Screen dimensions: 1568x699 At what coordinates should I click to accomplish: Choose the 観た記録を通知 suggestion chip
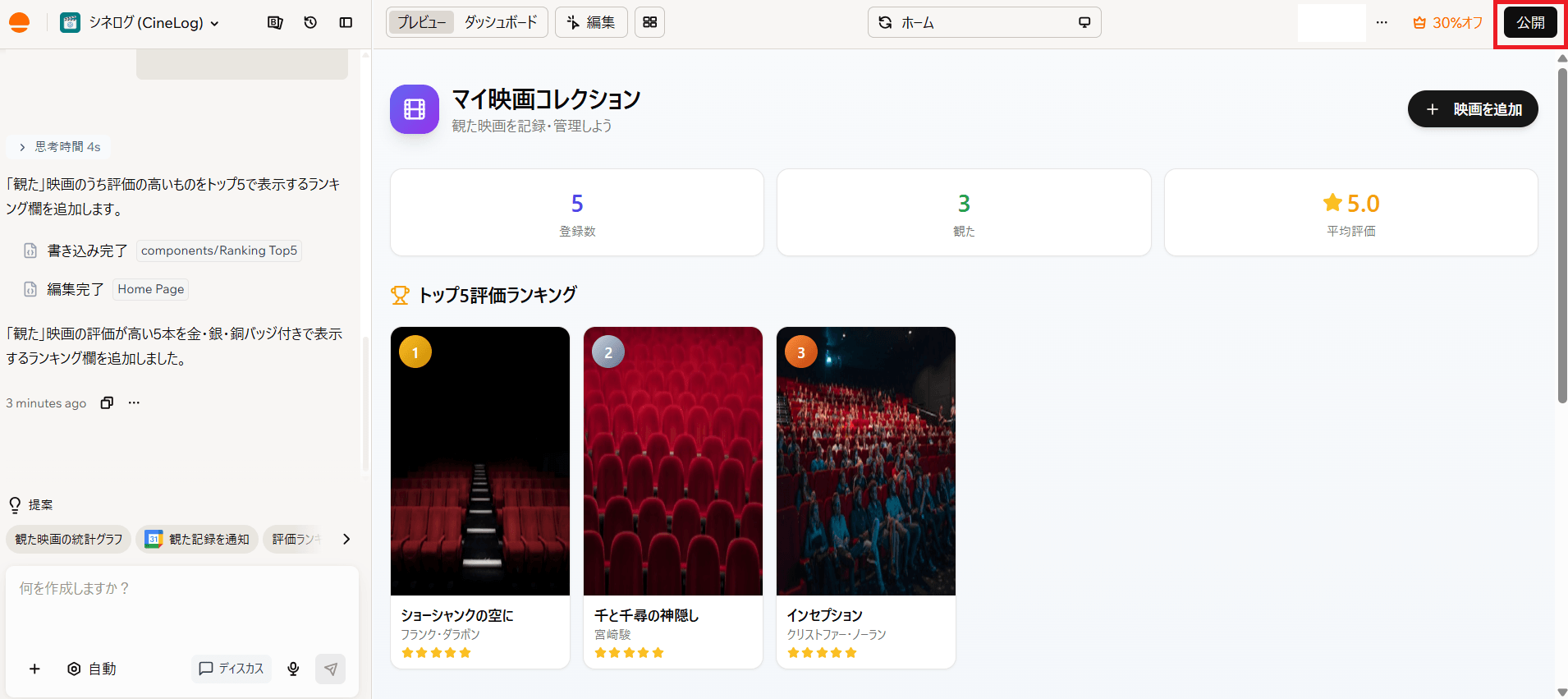197,539
